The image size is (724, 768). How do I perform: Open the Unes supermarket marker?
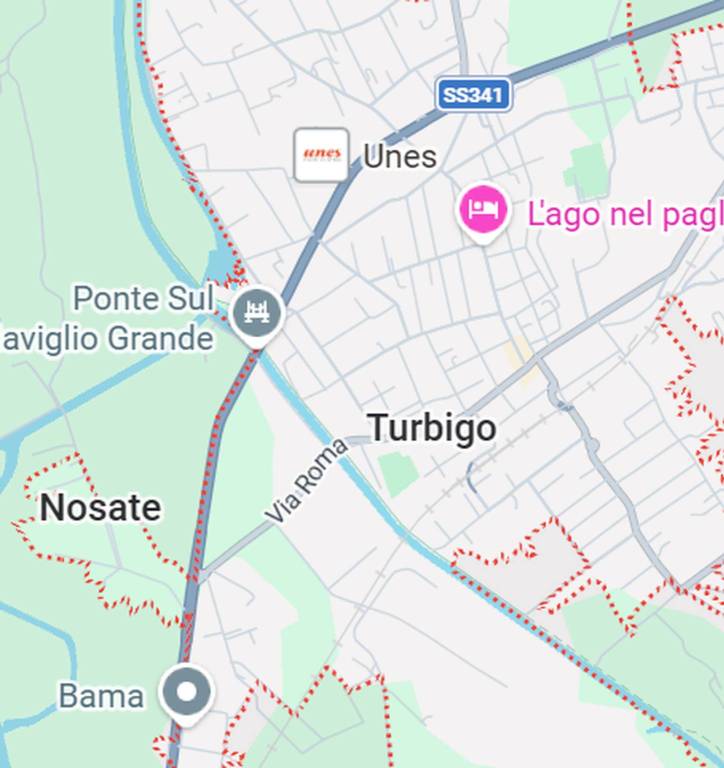pos(321,155)
